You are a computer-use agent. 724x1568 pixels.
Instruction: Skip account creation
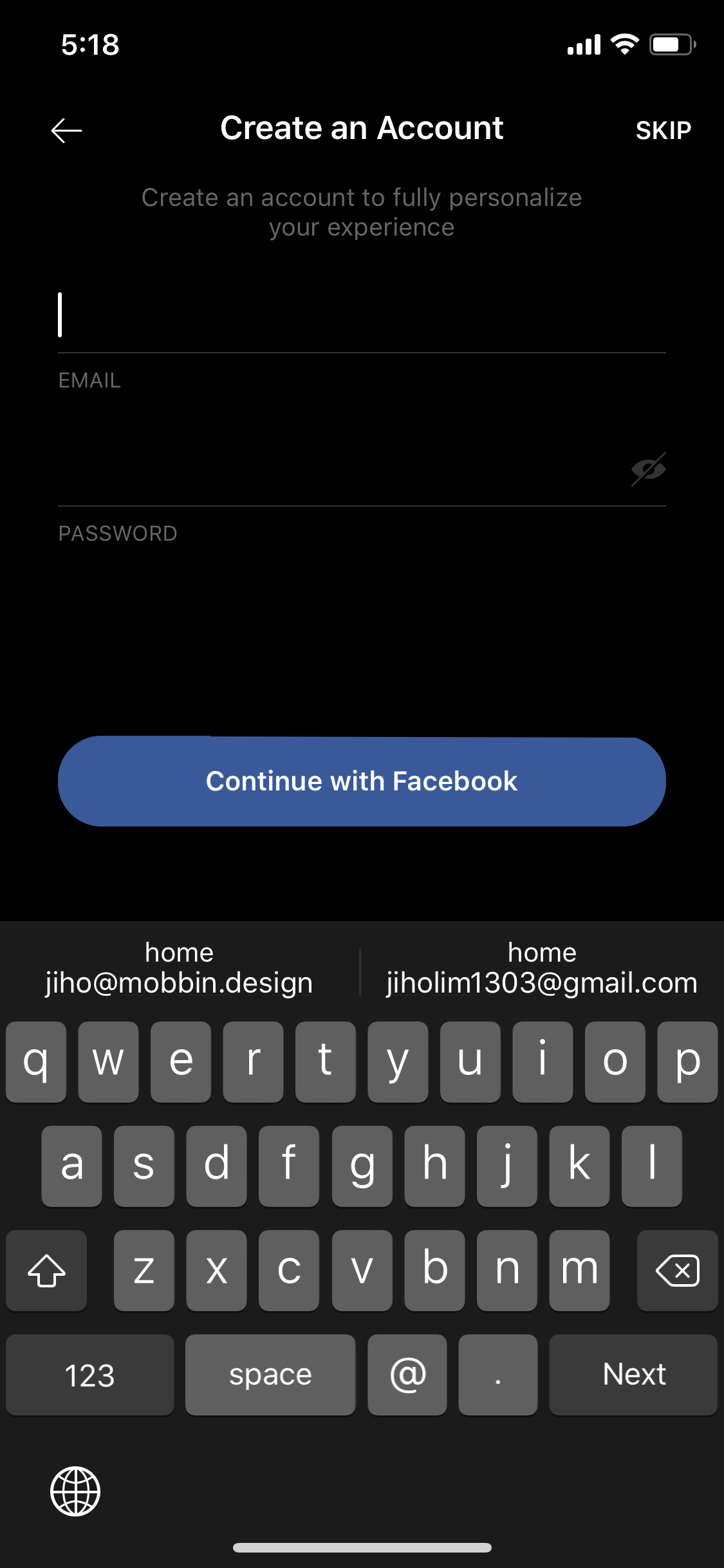[663, 131]
